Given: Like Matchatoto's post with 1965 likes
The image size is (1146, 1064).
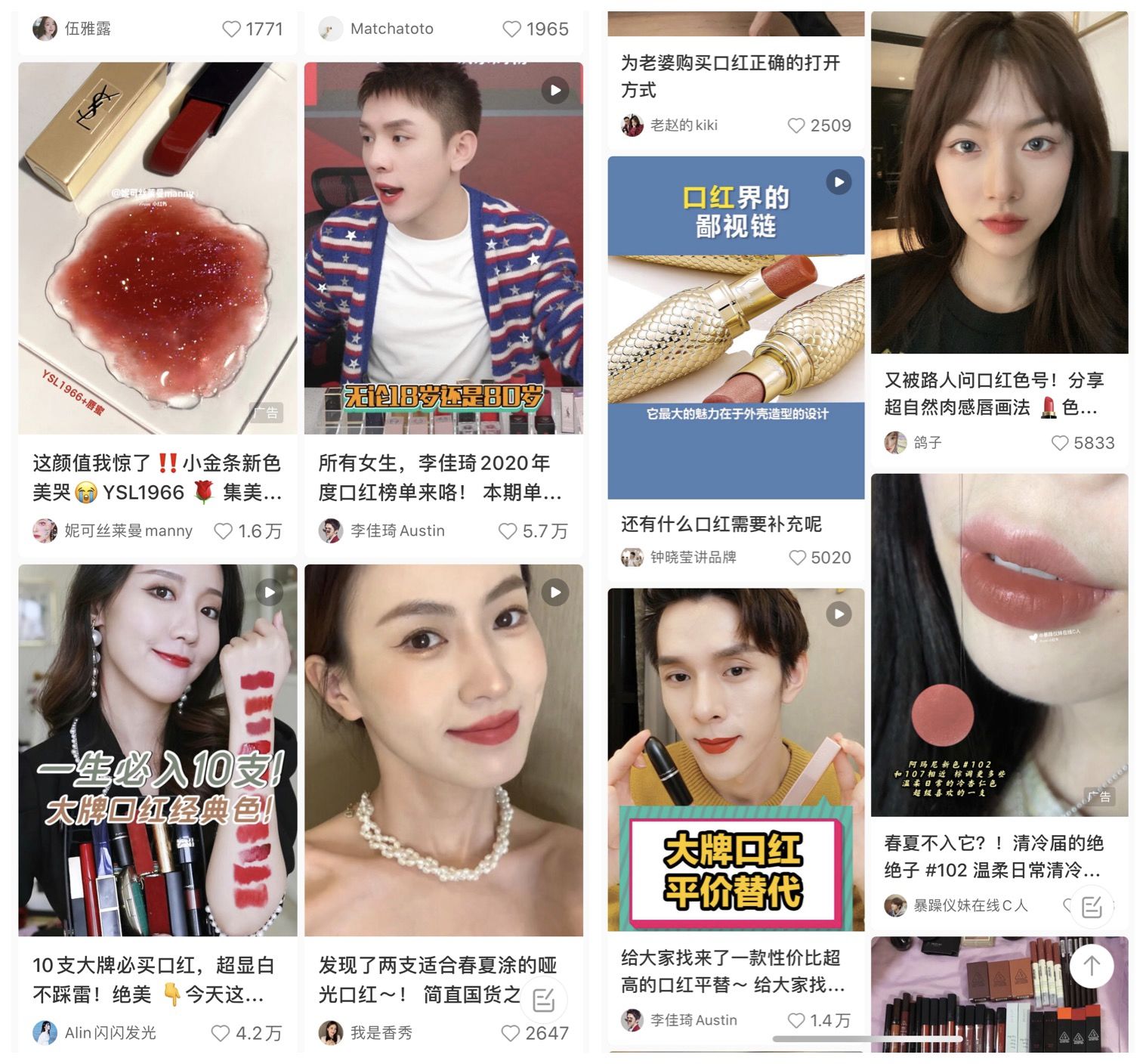Looking at the screenshot, I should coord(511,29).
